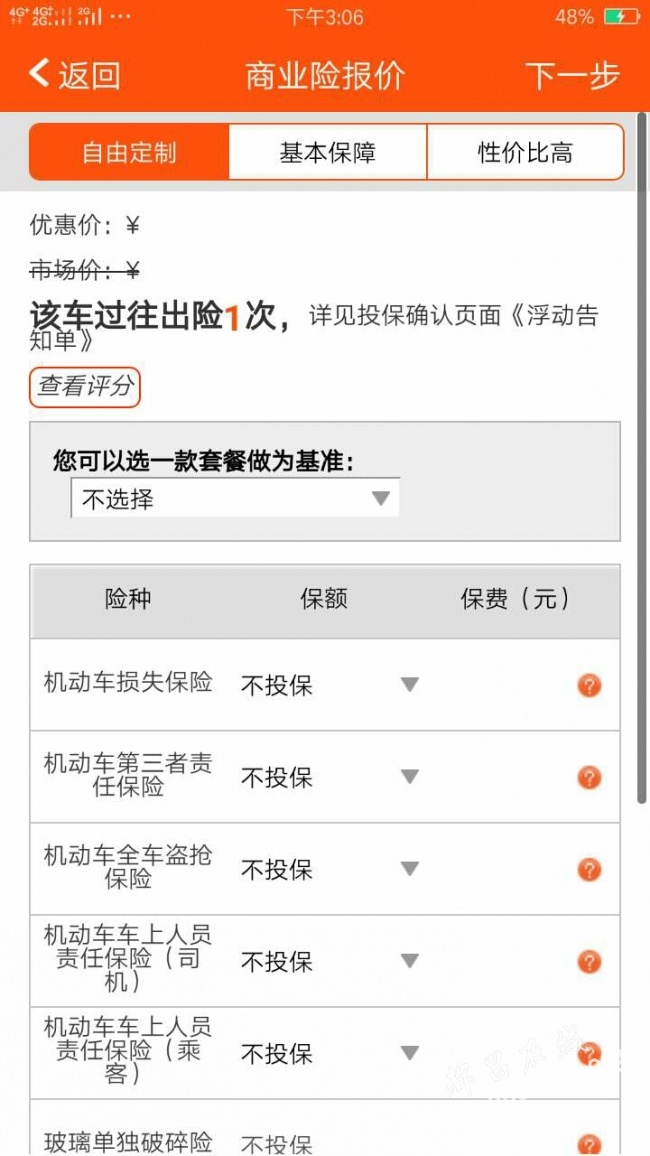The image size is (650, 1156).
Task: Expand coverage dropdown for 机动车全车盗抢保险
Action: (x=330, y=869)
